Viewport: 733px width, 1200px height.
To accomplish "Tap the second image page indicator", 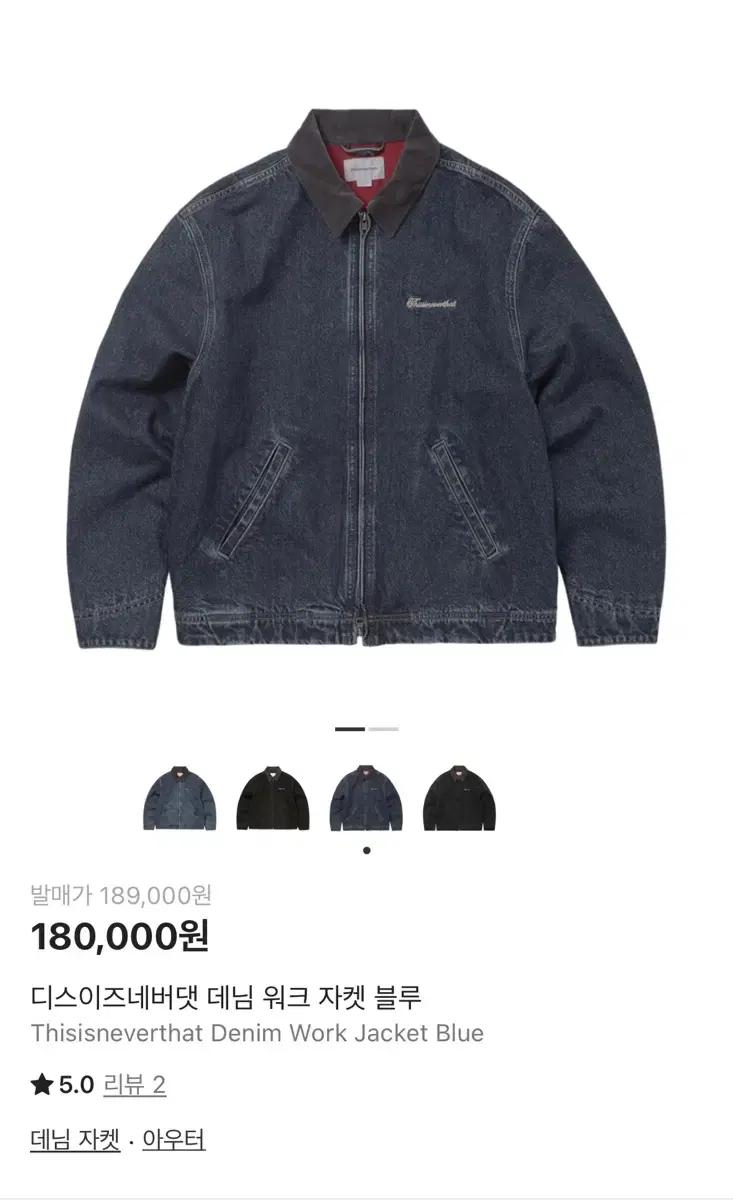I will point(383,729).
